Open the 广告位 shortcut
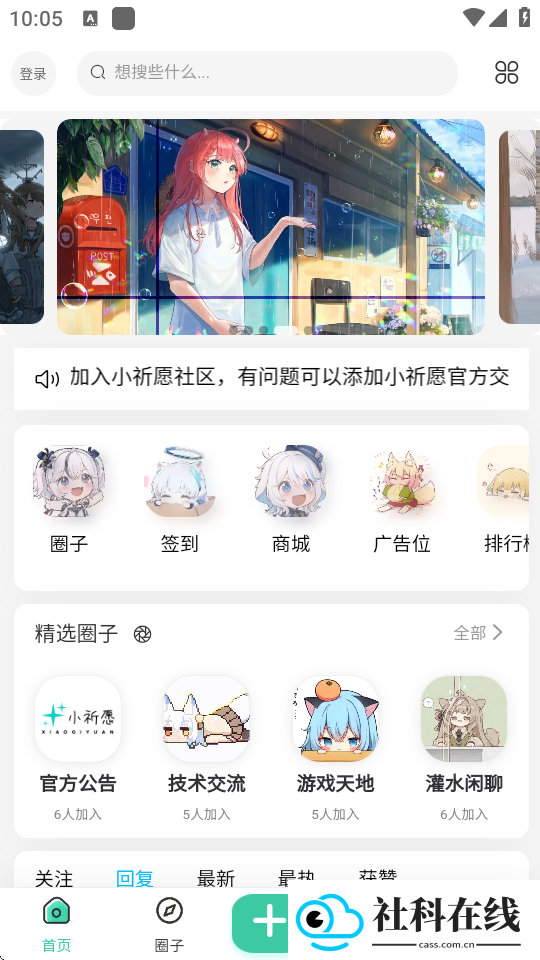This screenshot has width=540, height=960. (402, 500)
